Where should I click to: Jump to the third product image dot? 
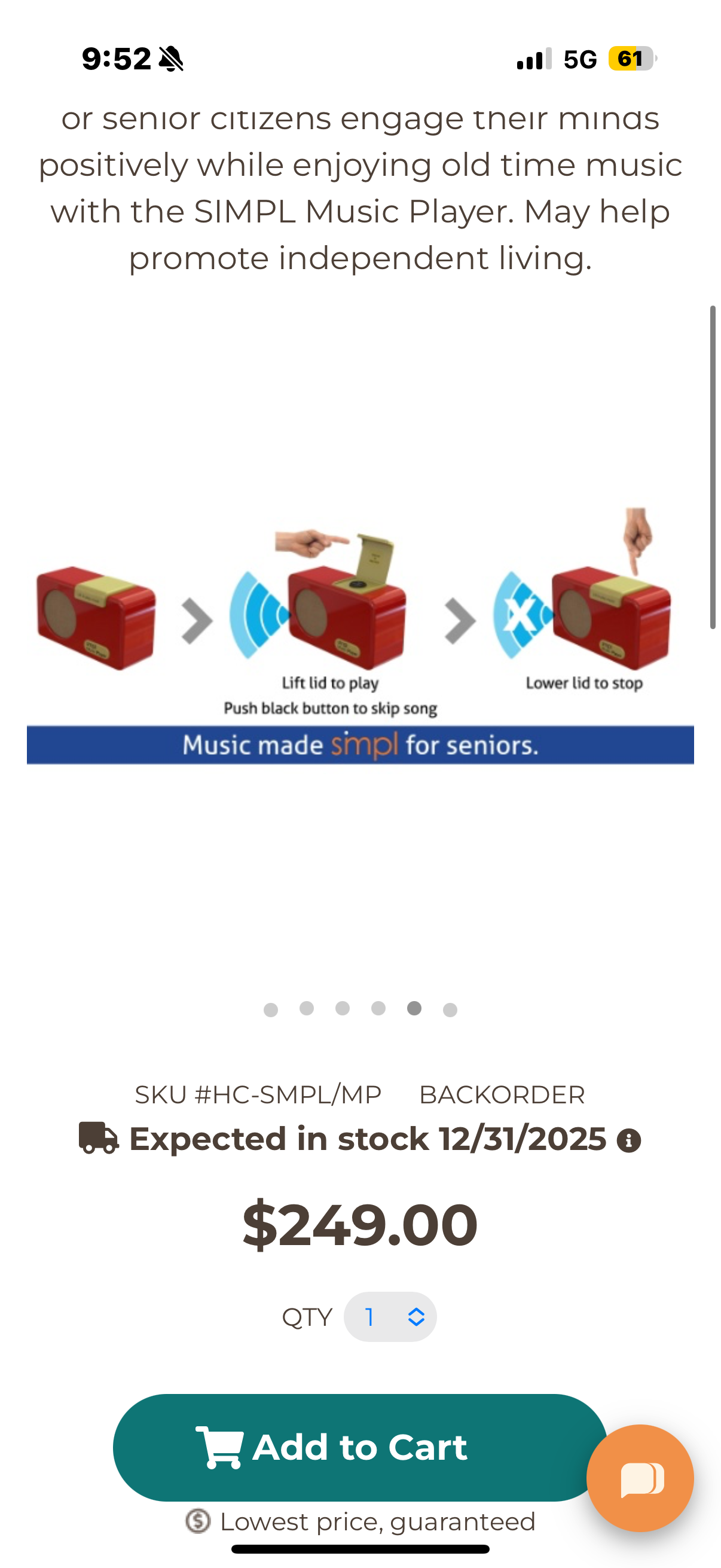pos(343,1009)
